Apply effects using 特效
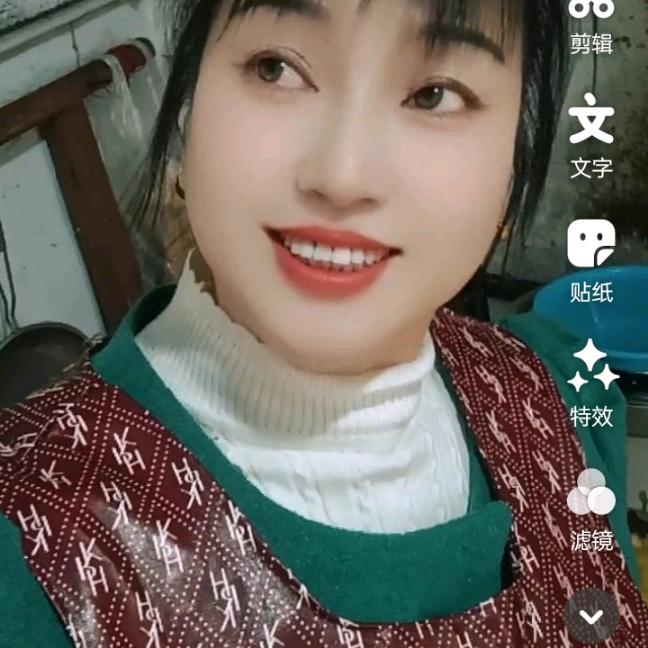The width and height of the screenshot is (648, 648). pyautogui.click(x=591, y=383)
